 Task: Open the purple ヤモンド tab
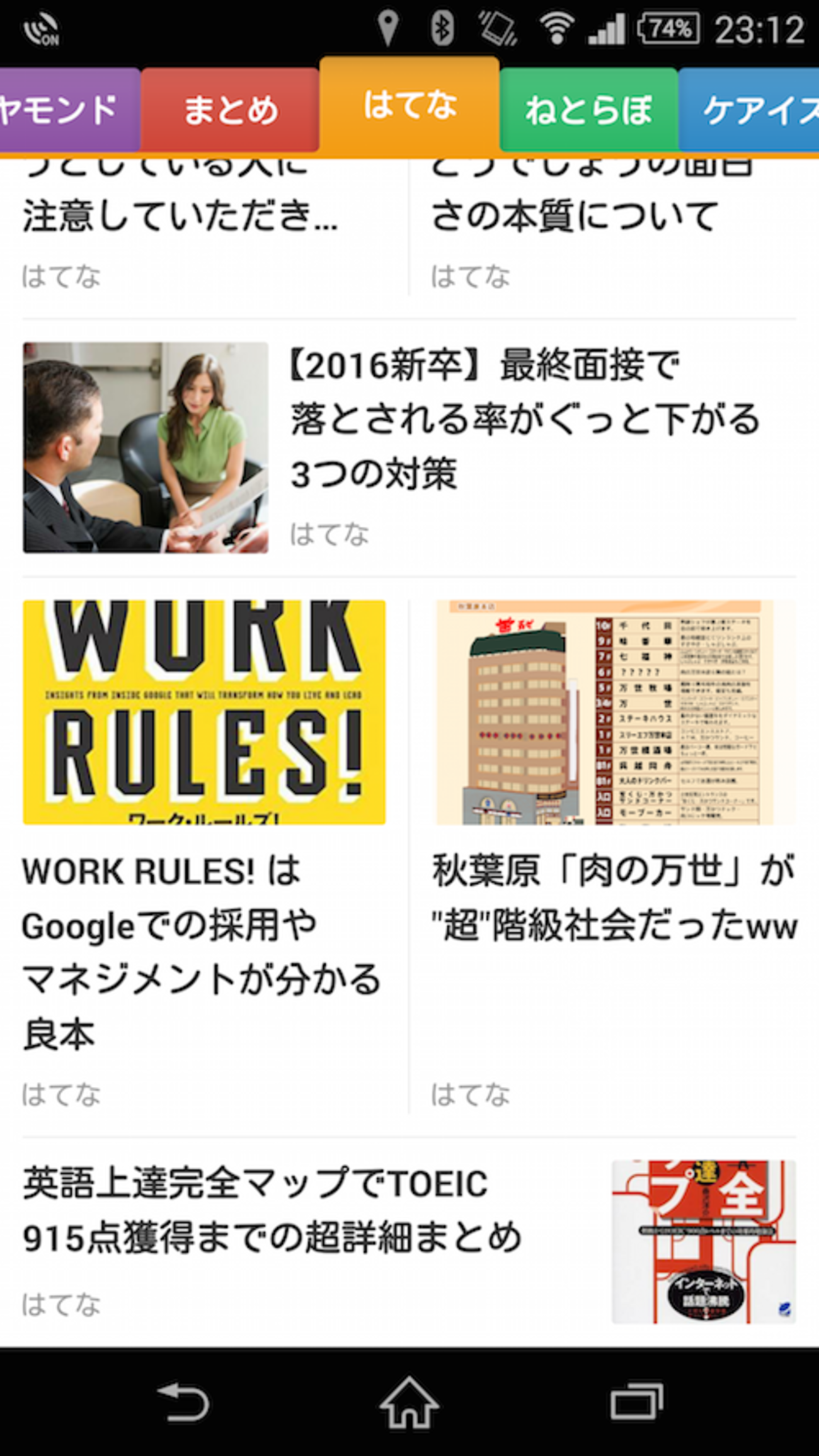pyautogui.click(x=66, y=110)
